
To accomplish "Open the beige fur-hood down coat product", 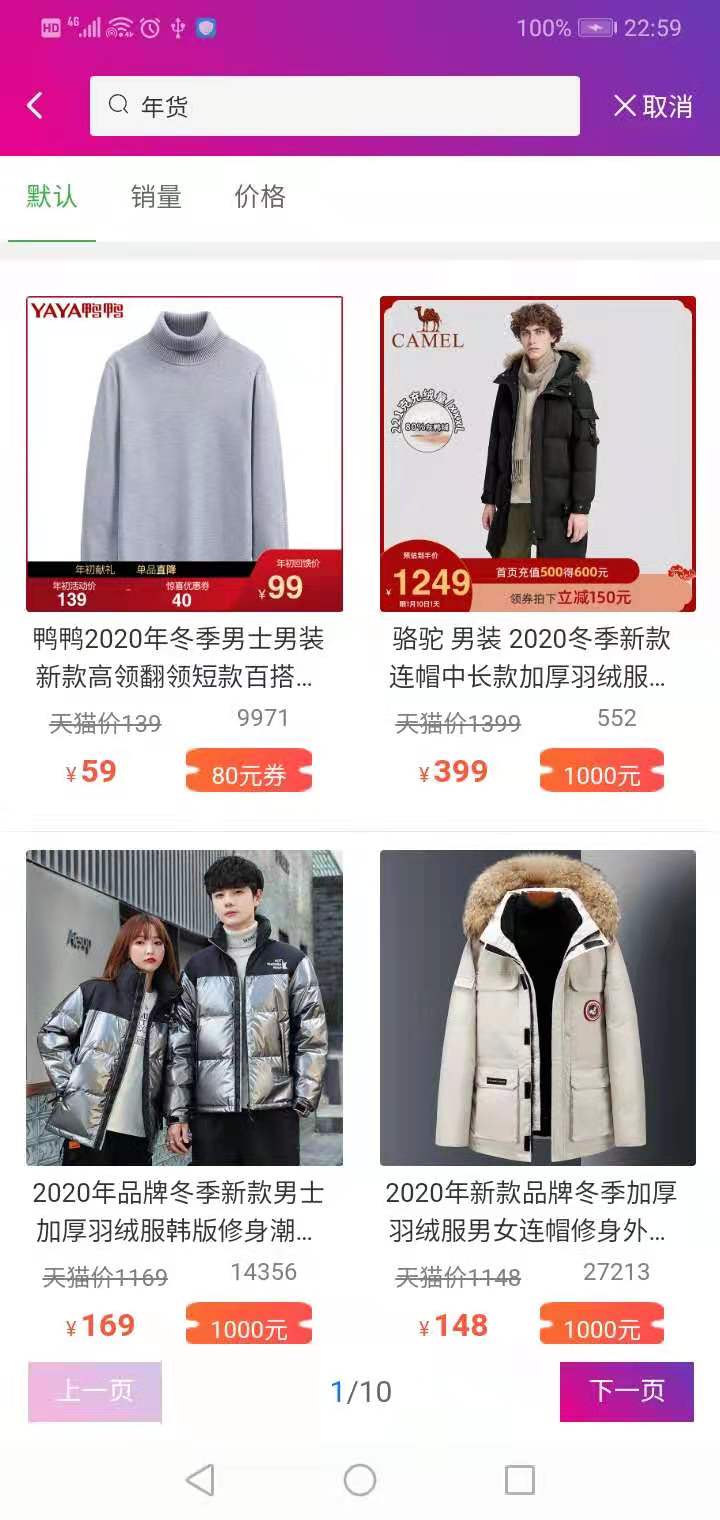I will (x=537, y=1008).
